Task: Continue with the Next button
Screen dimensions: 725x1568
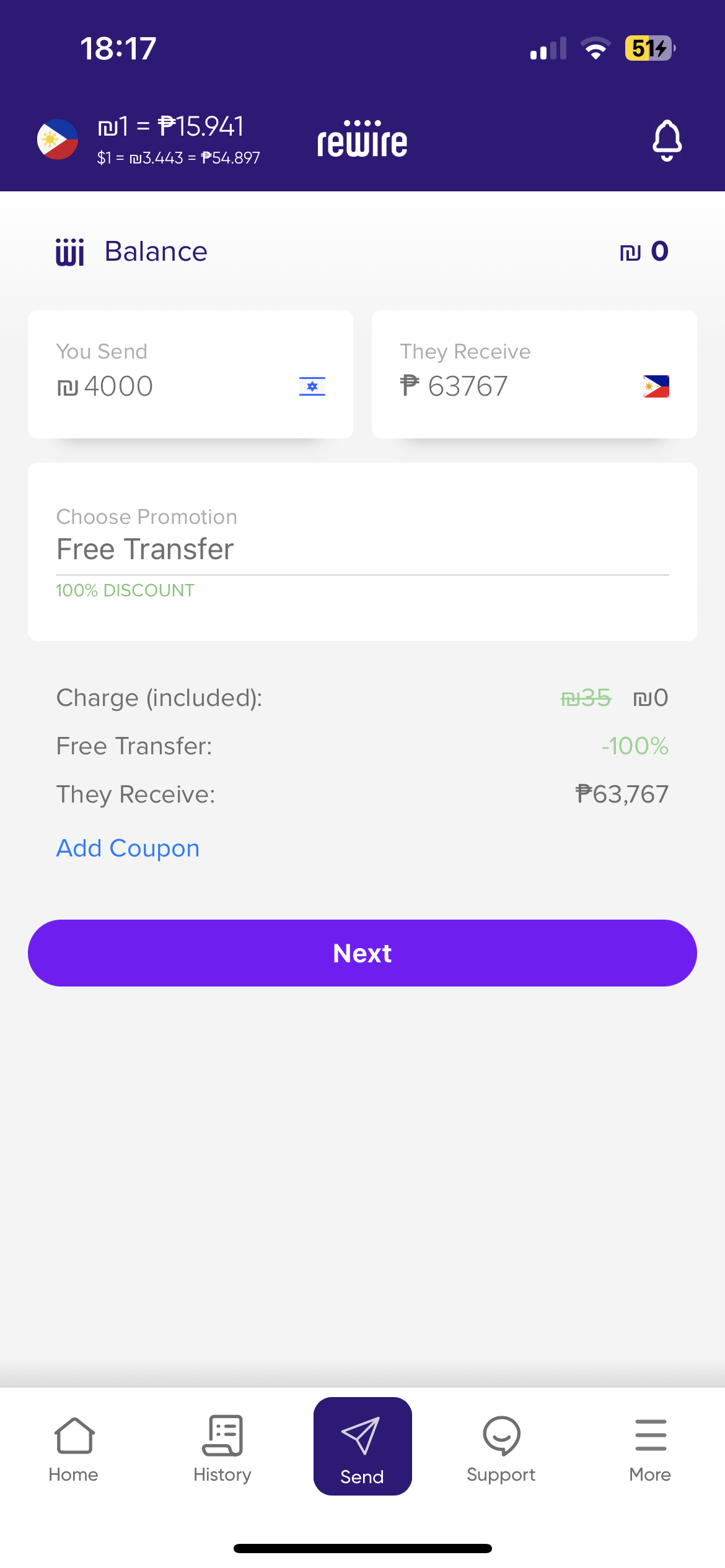Action: coord(362,953)
